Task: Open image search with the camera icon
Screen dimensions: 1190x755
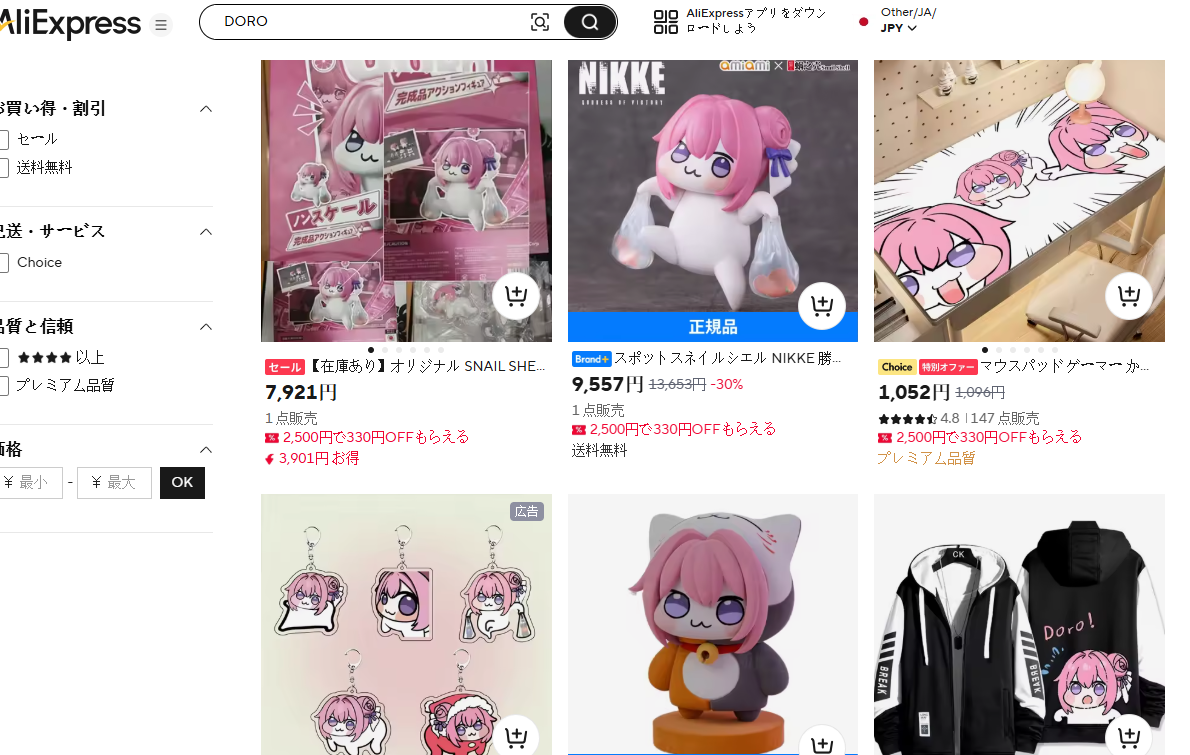Action: [540, 22]
